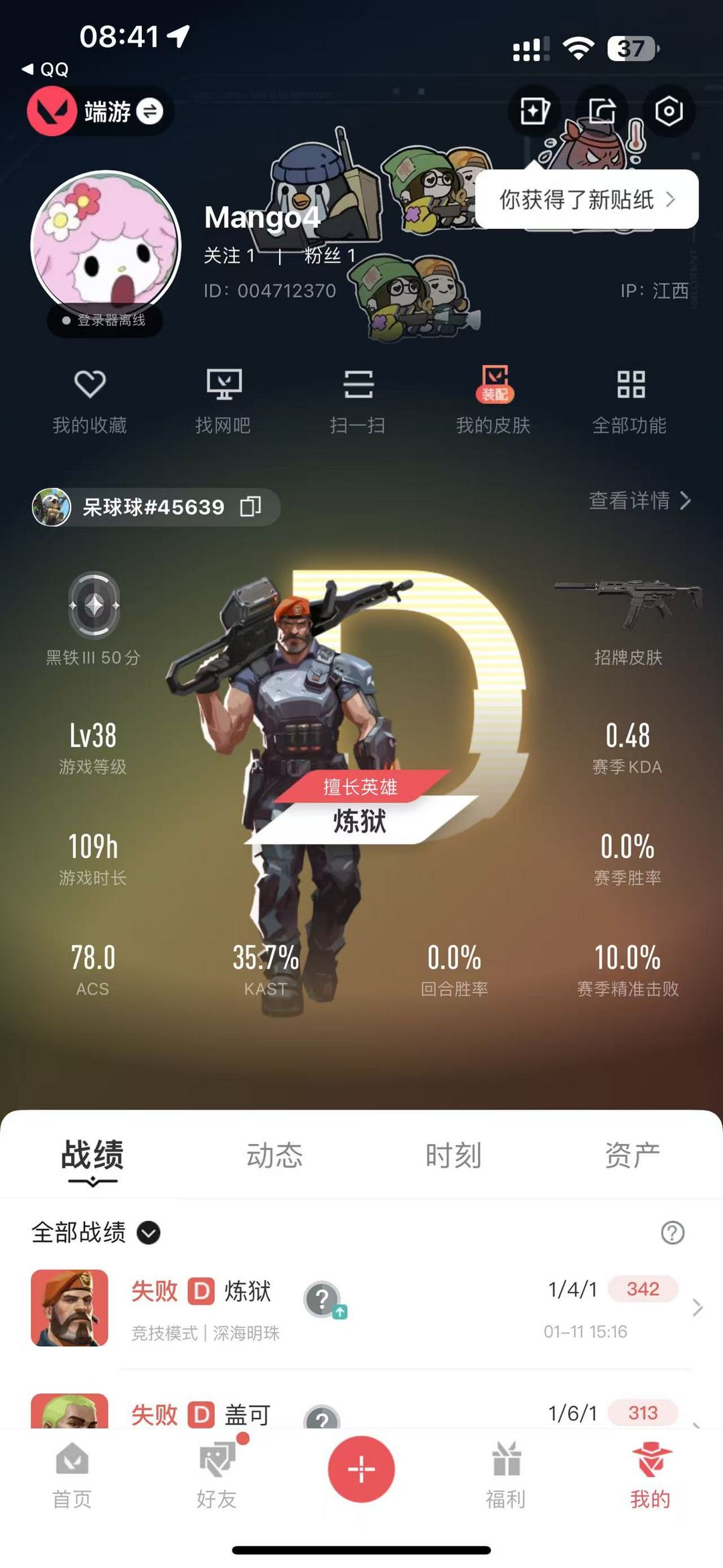Viewport: 723px width, 1568px height.
Task: Open the 你获得了新贴纸 notification bubble
Action: tap(587, 200)
